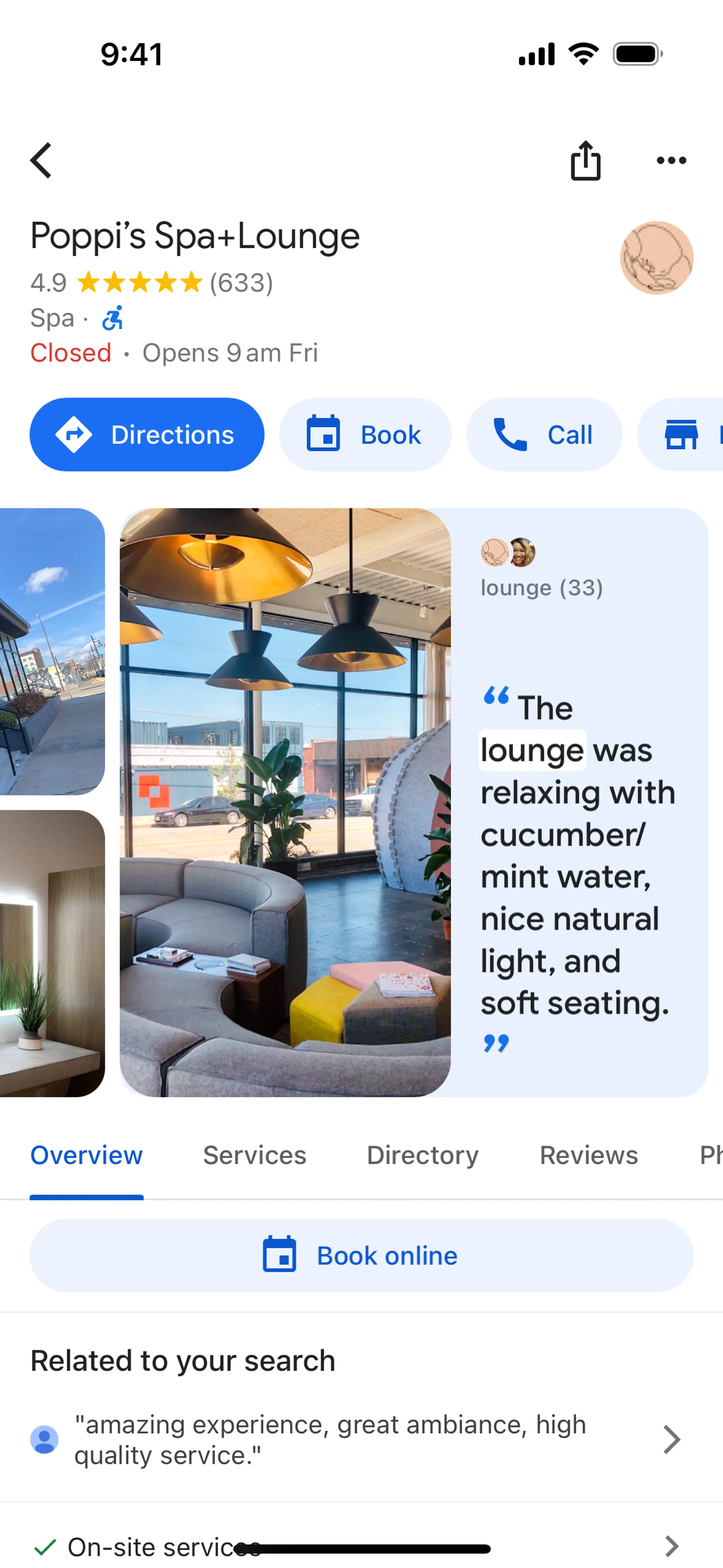Image resolution: width=723 pixels, height=1568 pixels.
Task: Open the three-dot overflow menu
Action: [x=671, y=161]
